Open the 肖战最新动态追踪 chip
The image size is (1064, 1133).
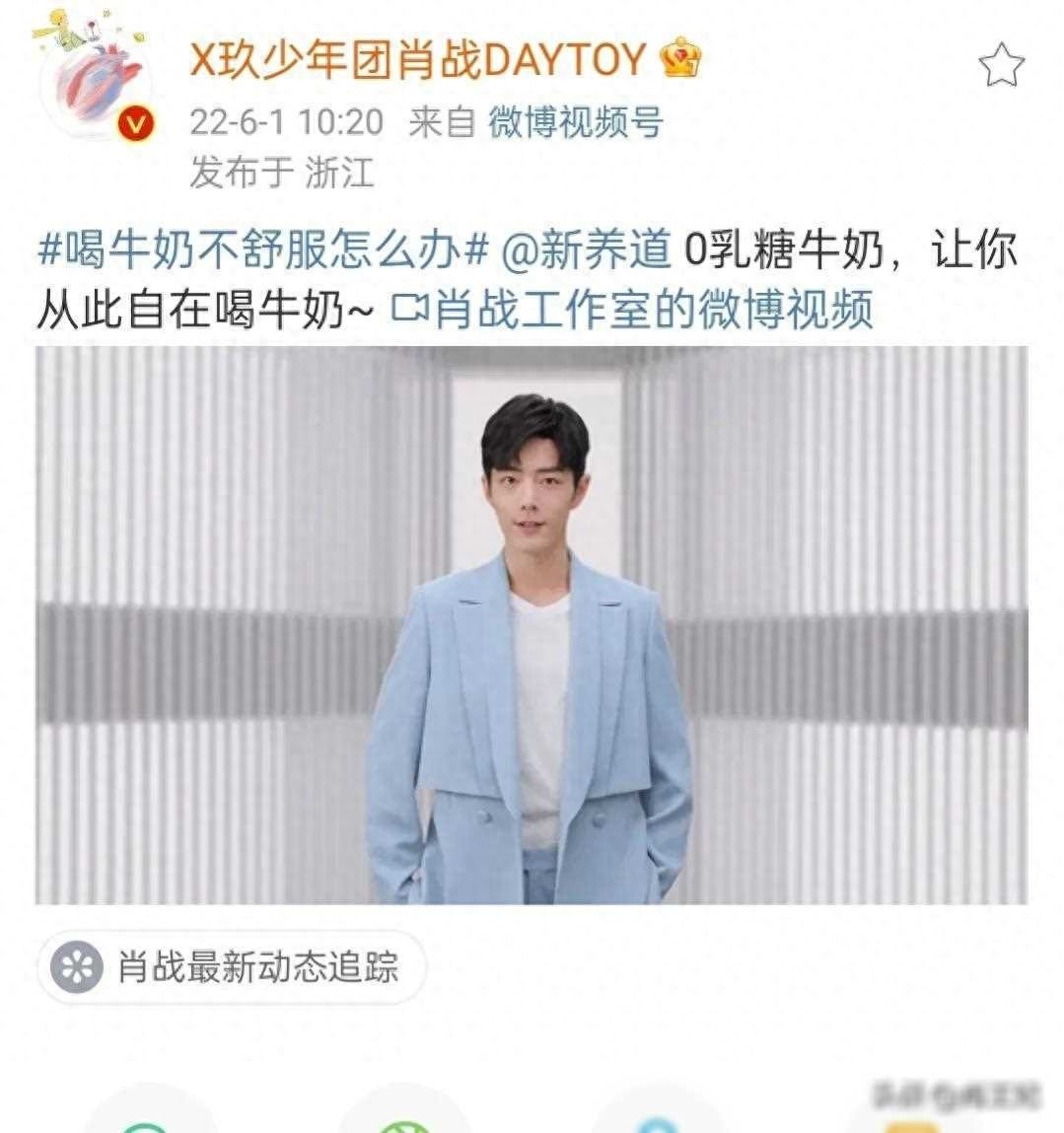coord(233,967)
